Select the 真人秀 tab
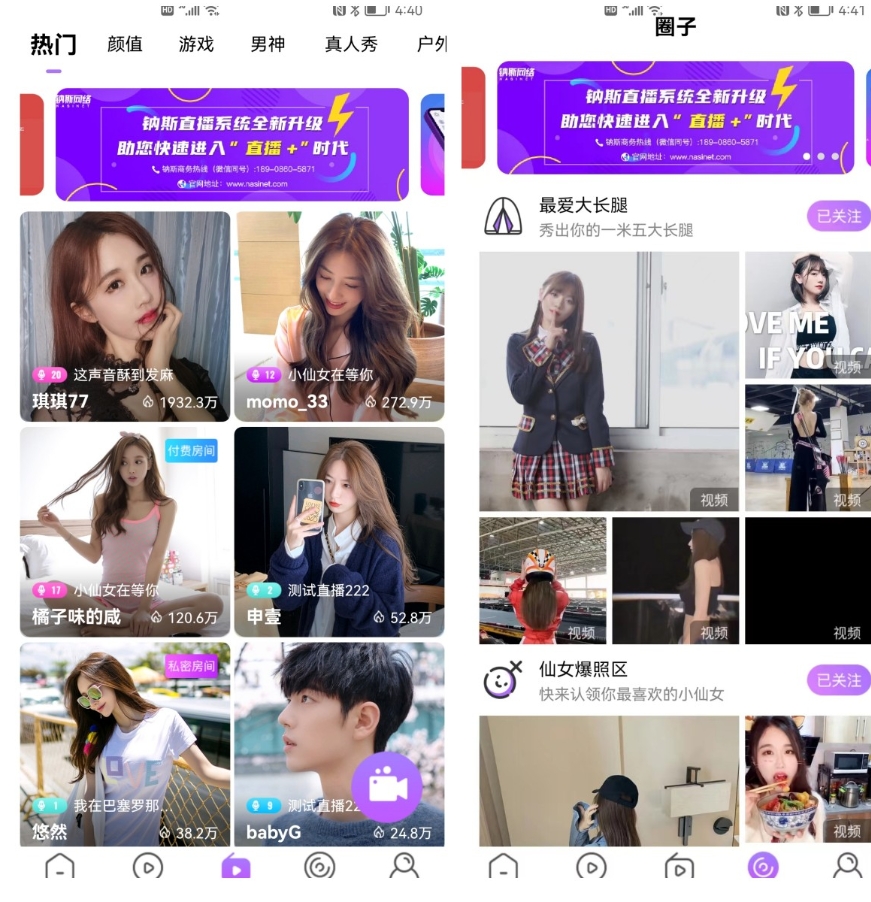Viewport: 871px width, 902px height. tap(347, 44)
